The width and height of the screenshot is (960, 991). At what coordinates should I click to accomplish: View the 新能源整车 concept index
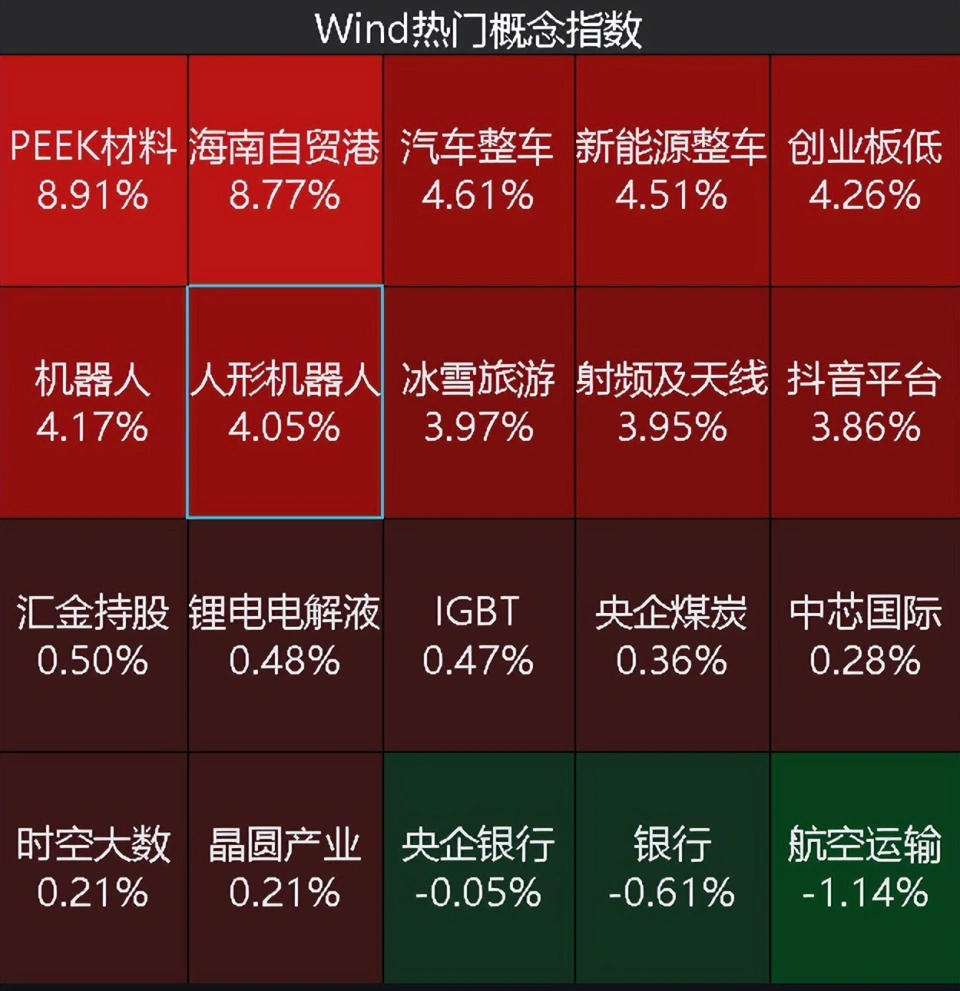pos(671,170)
